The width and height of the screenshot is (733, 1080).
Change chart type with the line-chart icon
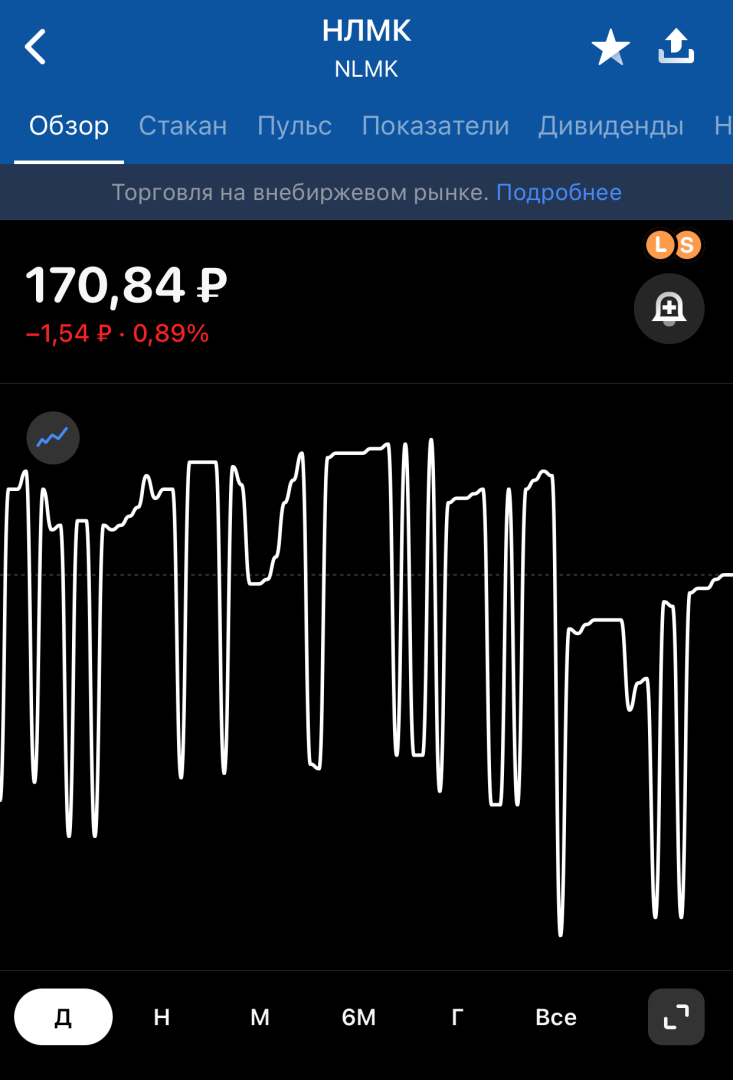click(53, 437)
